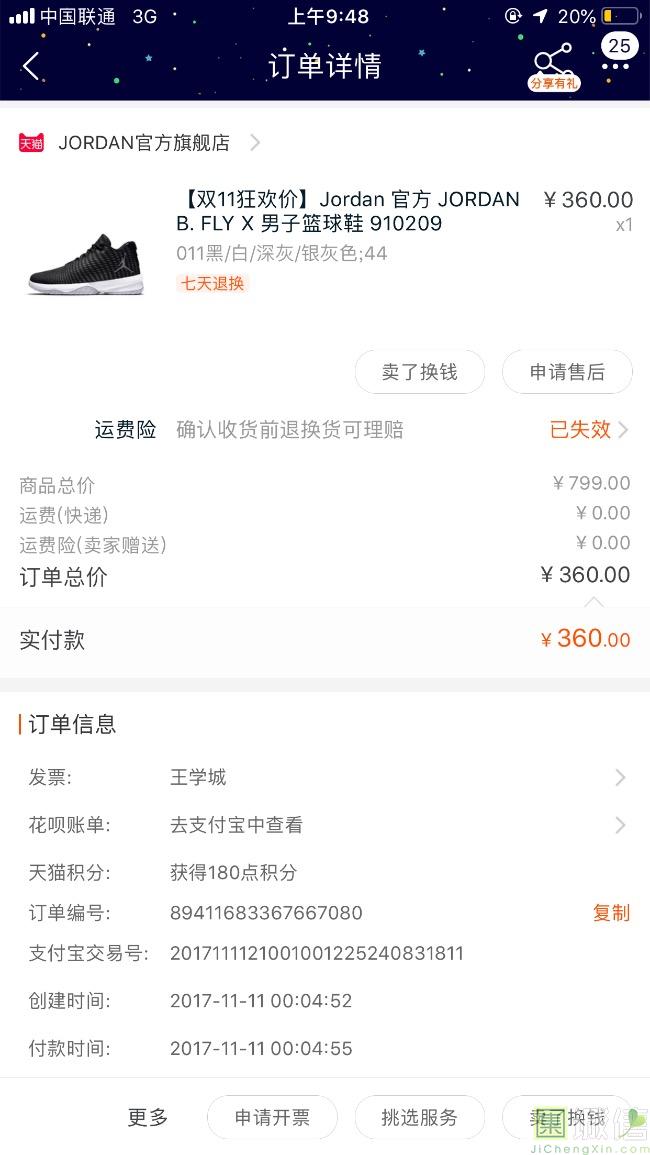Open the 发票 row
Screen dimensions: 650x1155
tap(324, 777)
